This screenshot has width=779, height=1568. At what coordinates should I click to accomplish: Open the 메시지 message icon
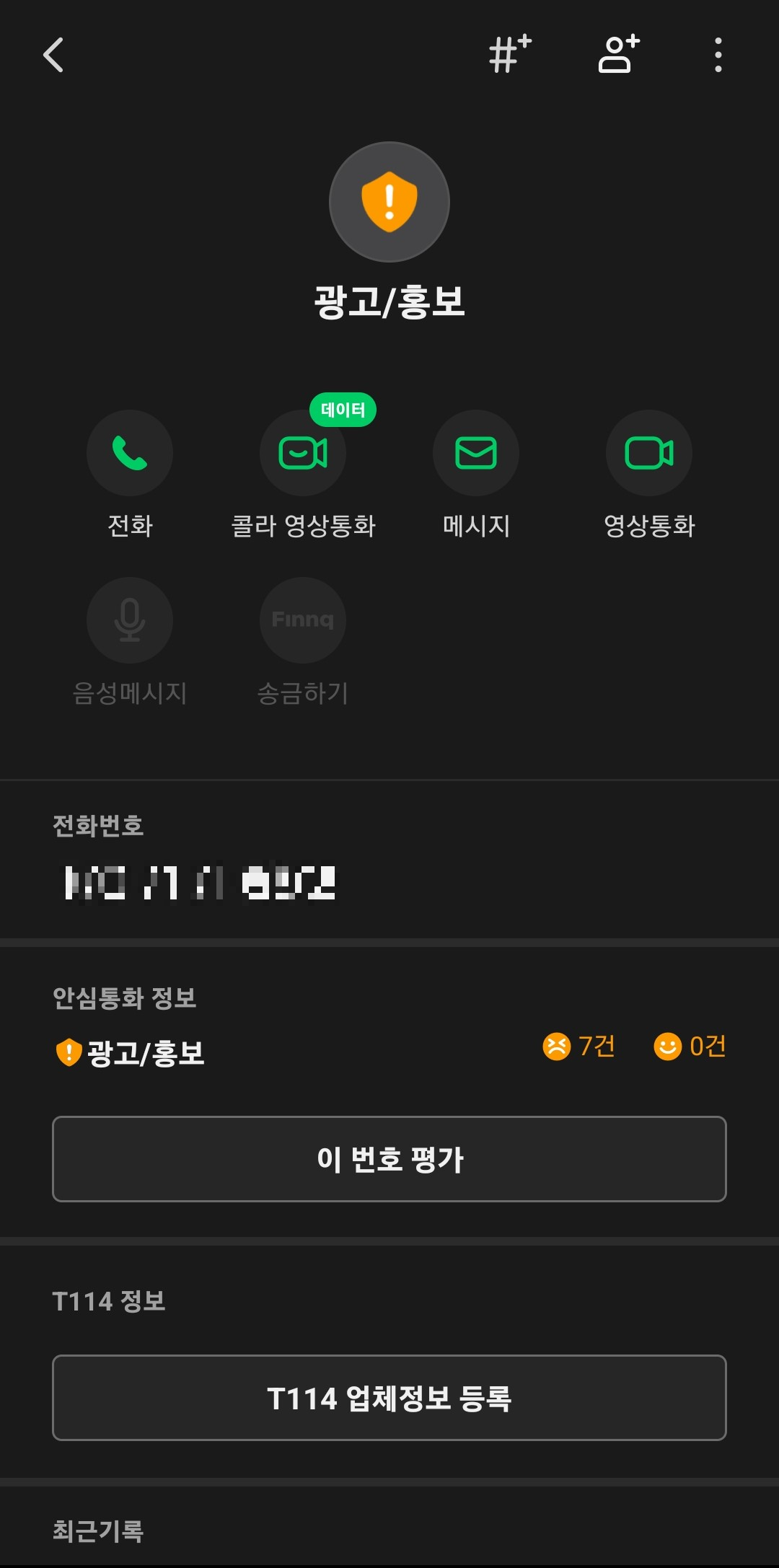tap(476, 453)
